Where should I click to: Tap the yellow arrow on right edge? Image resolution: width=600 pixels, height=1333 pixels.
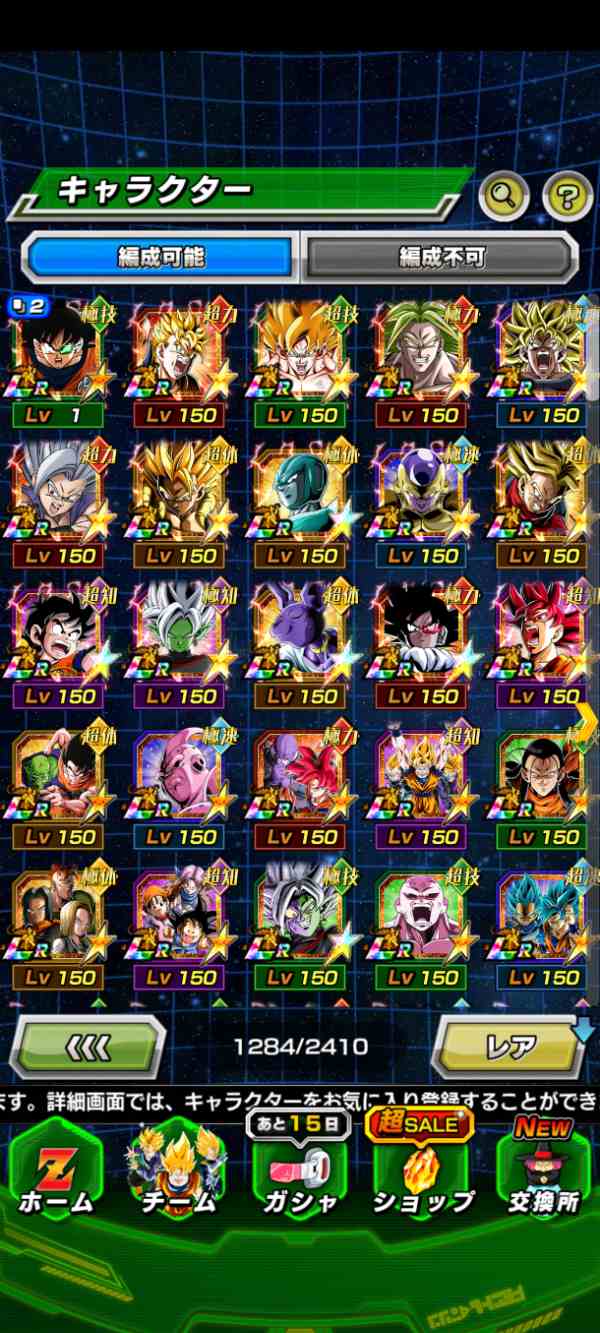coord(586,716)
